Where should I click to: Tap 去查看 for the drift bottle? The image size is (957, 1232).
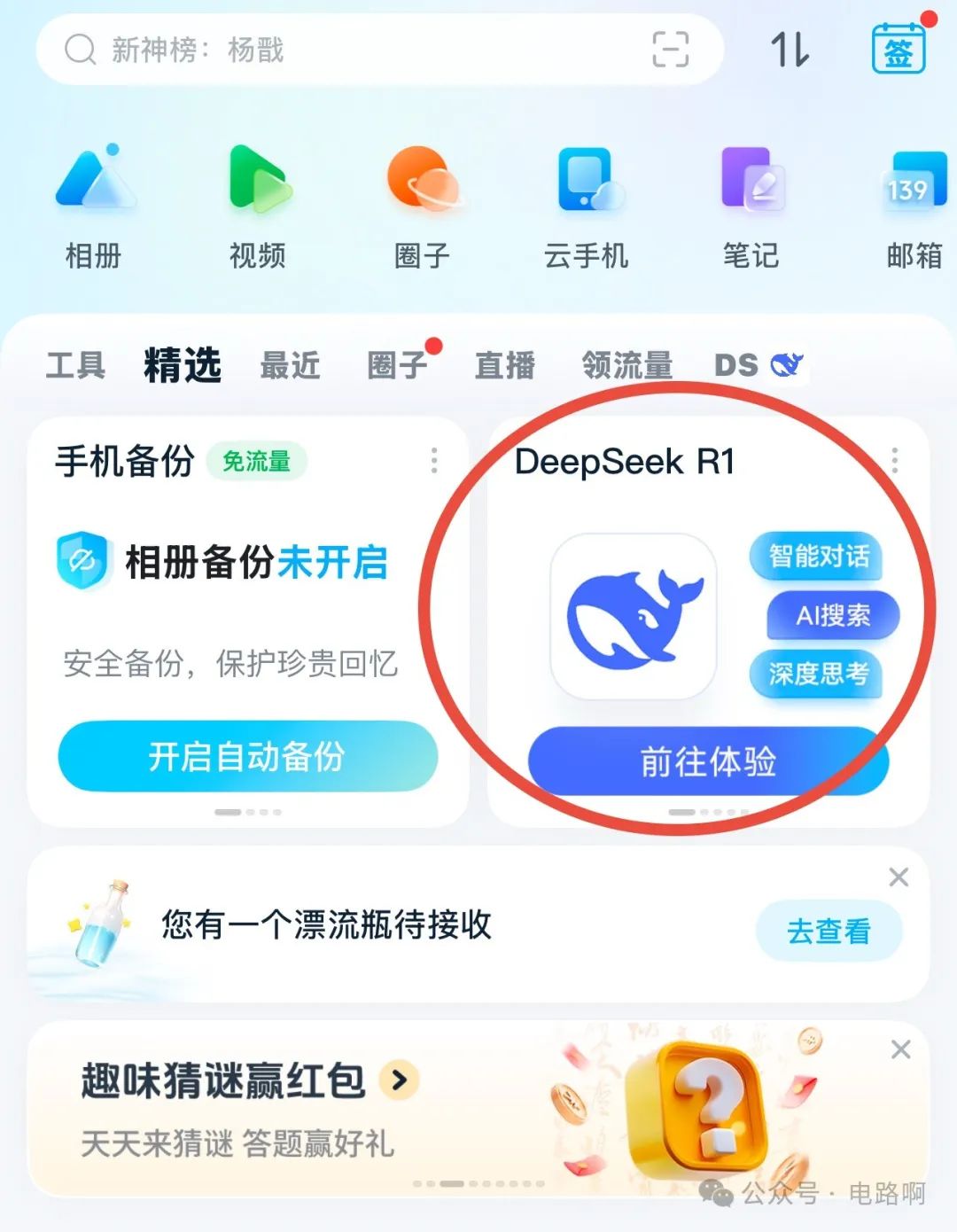click(x=829, y=931)
